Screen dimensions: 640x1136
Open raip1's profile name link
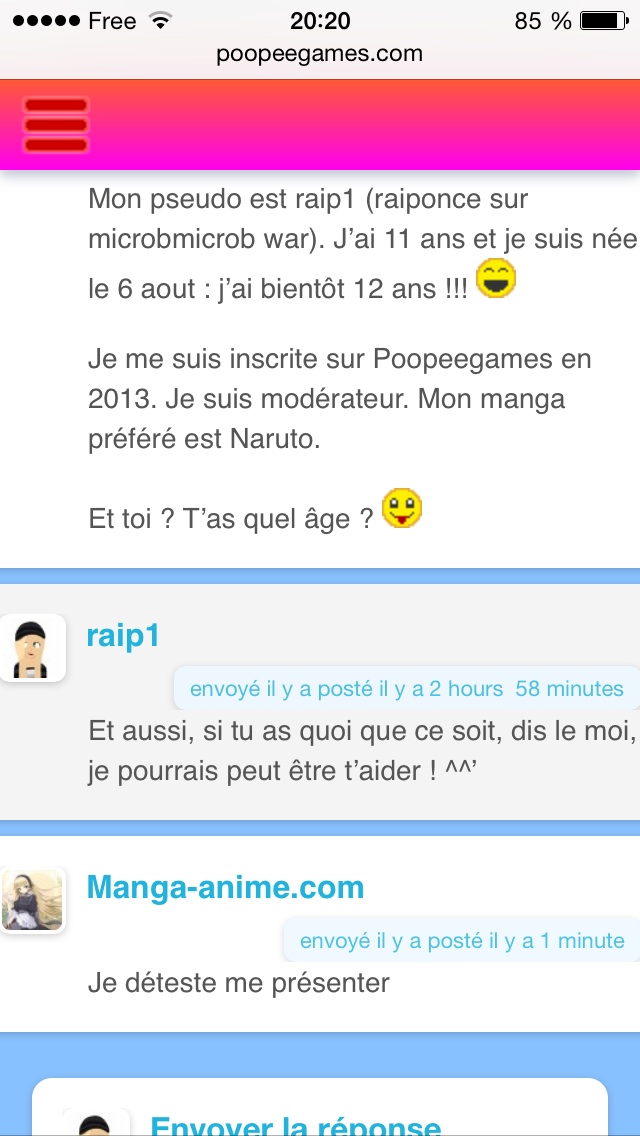pos(122,636)
